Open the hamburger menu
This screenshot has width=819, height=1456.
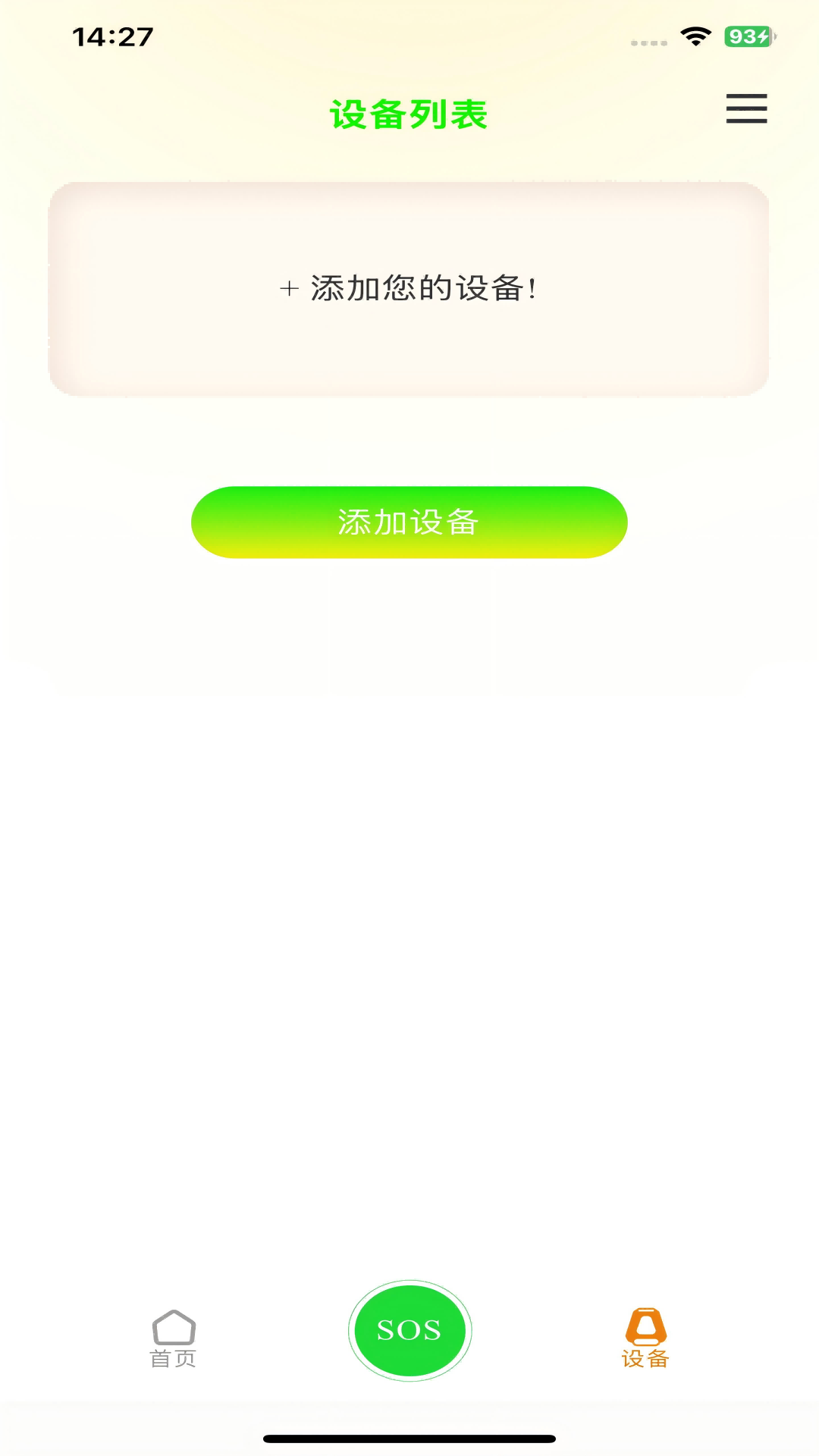[x=745, y=109]
